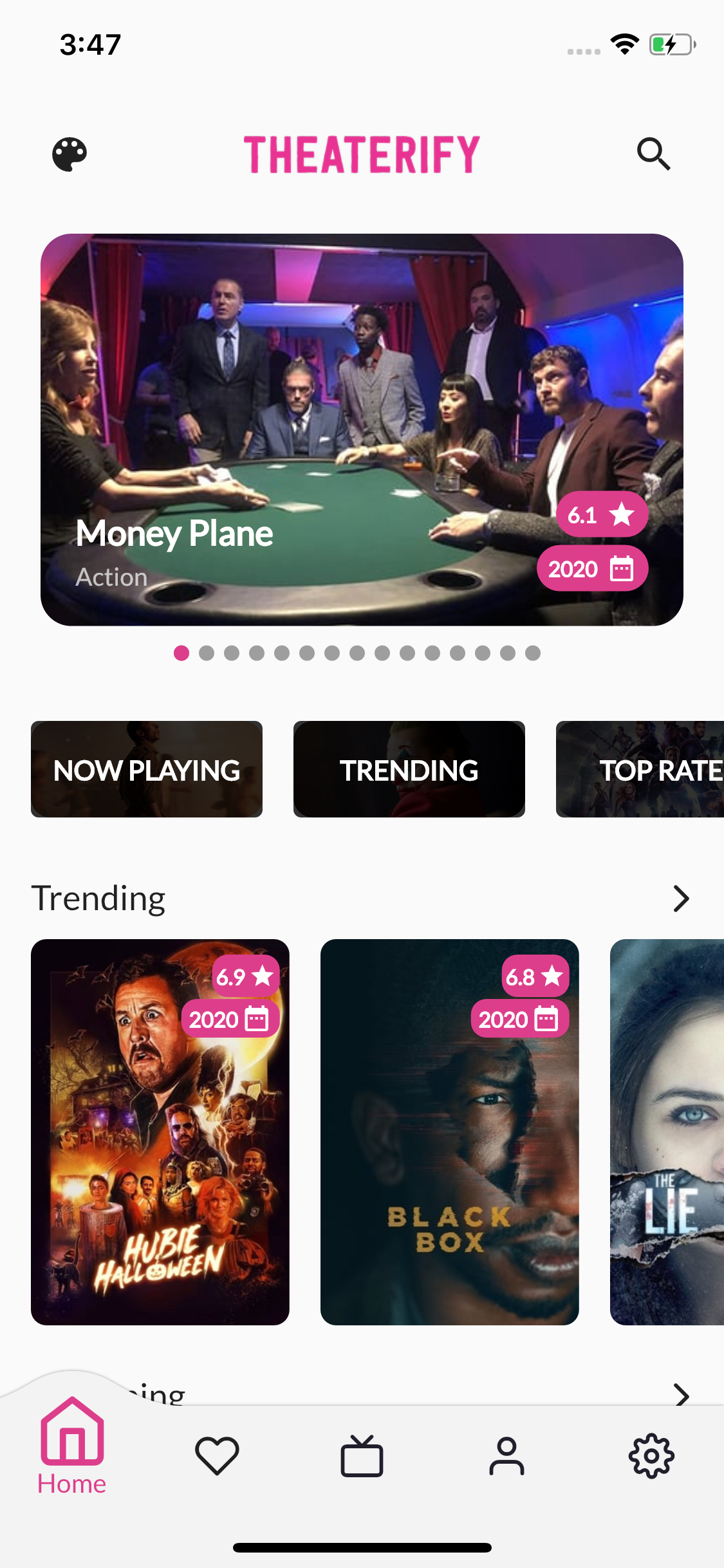Viewport: 724px width, 1568px height.
Task: Open The Lie movie poster
Action: tap(667, 1132)
